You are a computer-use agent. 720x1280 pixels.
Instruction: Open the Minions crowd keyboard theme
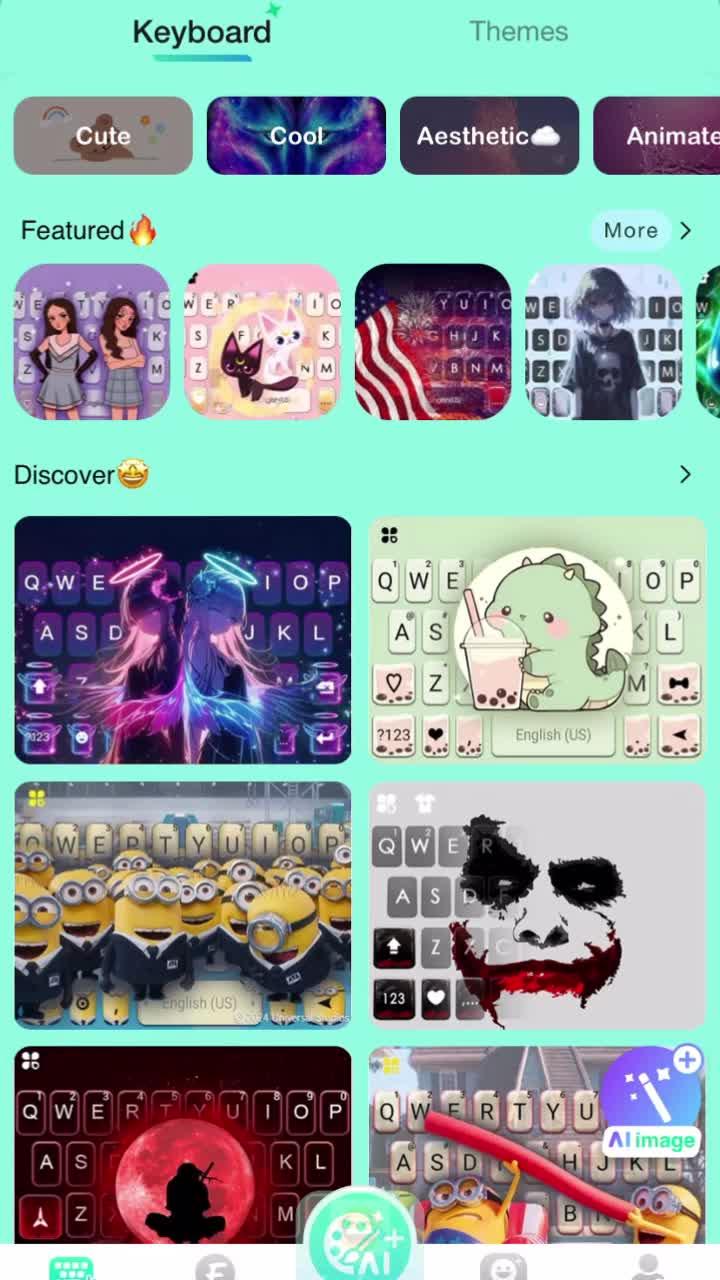pos(183,905)
